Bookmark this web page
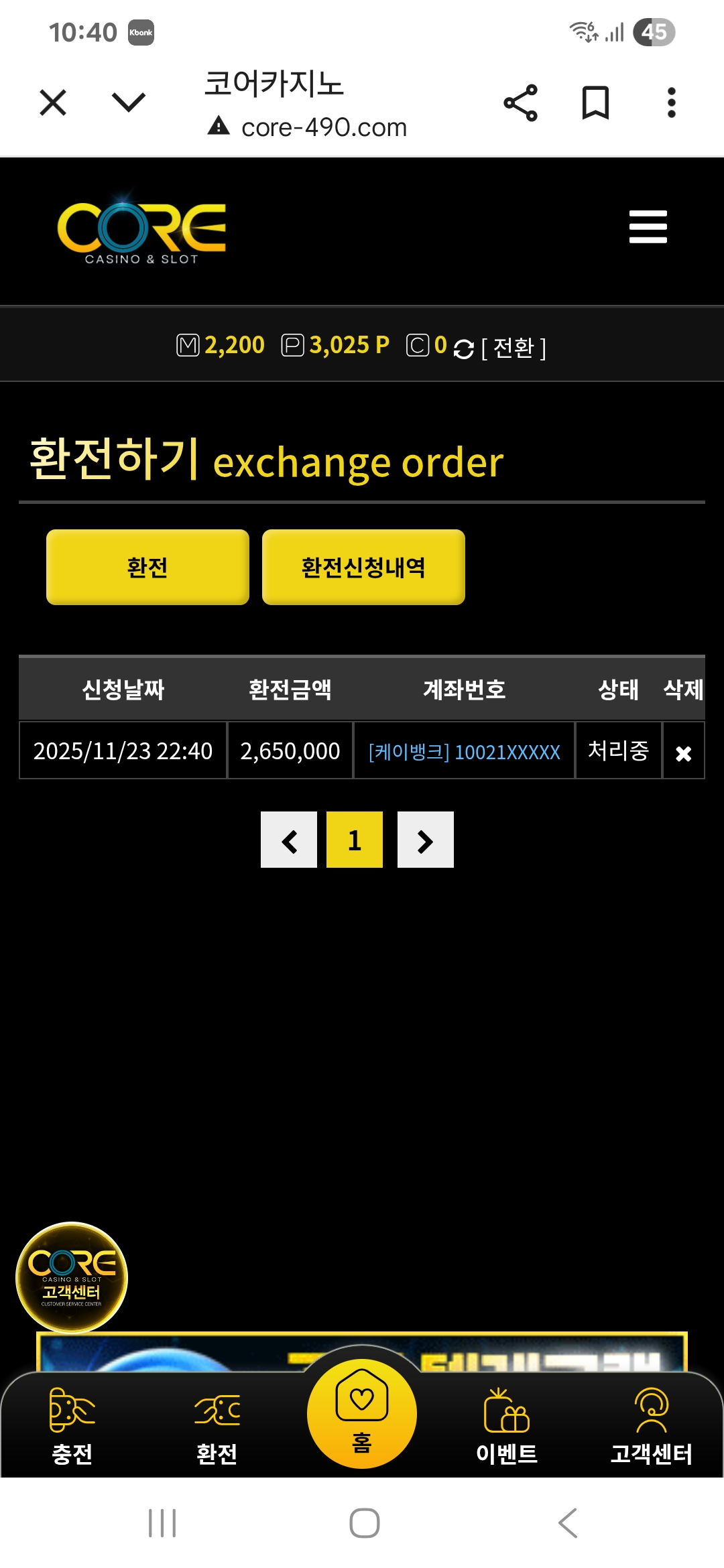Image resolution: width=724 pixels, height=1568 pixels. tap(595, 103)
